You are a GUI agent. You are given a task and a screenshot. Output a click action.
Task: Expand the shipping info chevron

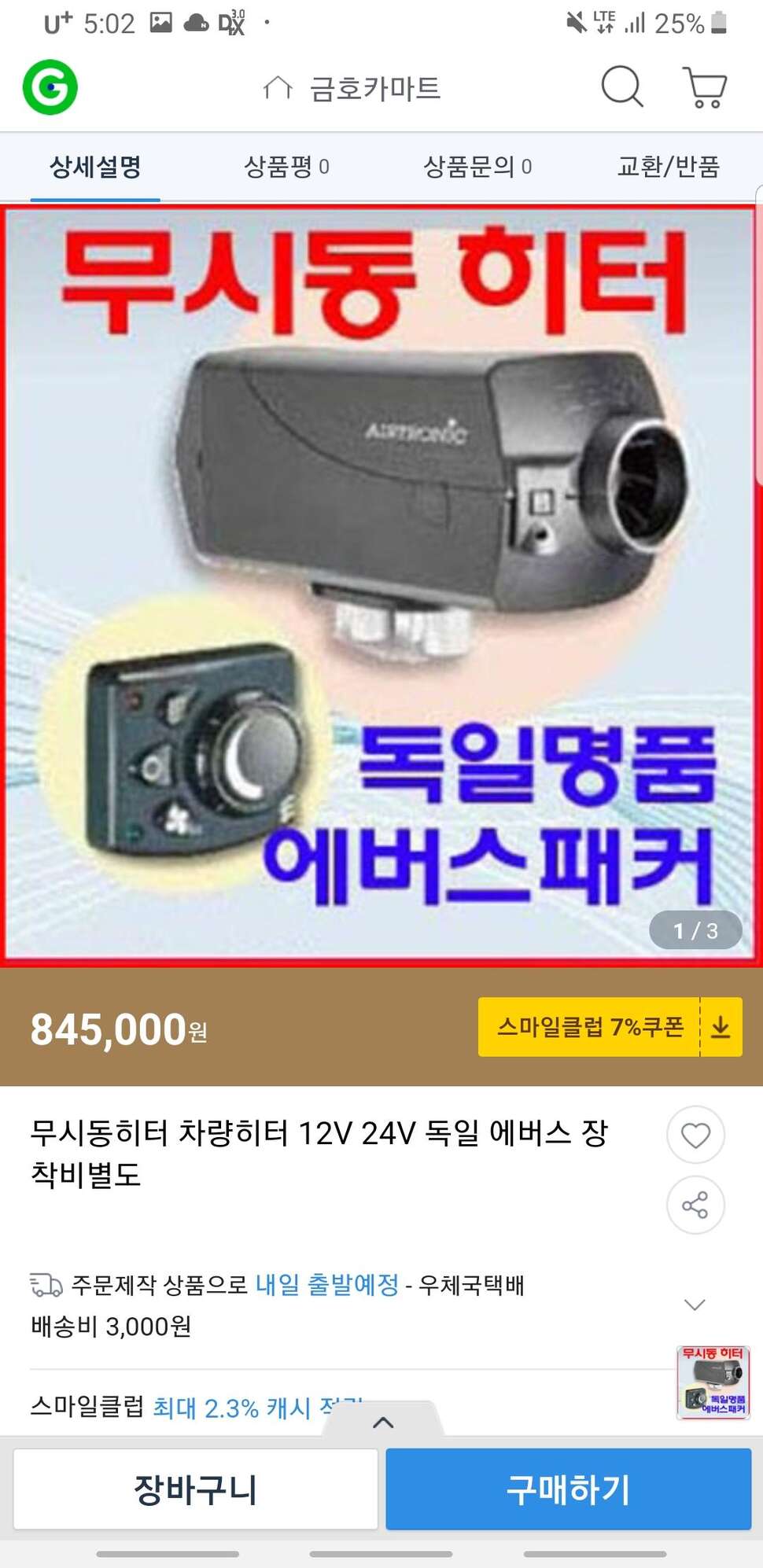coord(695,1305)
